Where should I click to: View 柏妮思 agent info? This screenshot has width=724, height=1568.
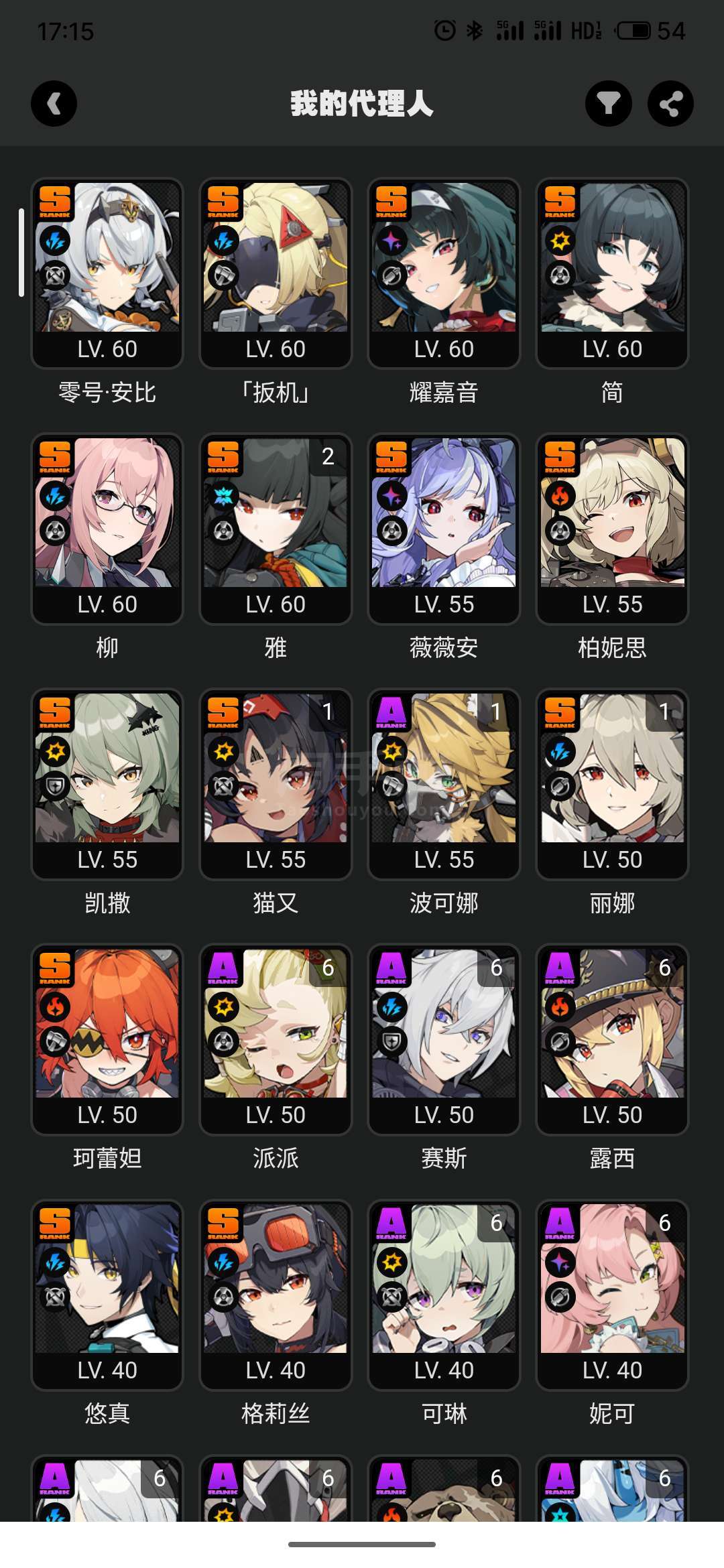pyautogui.click(x=612, y=529)
